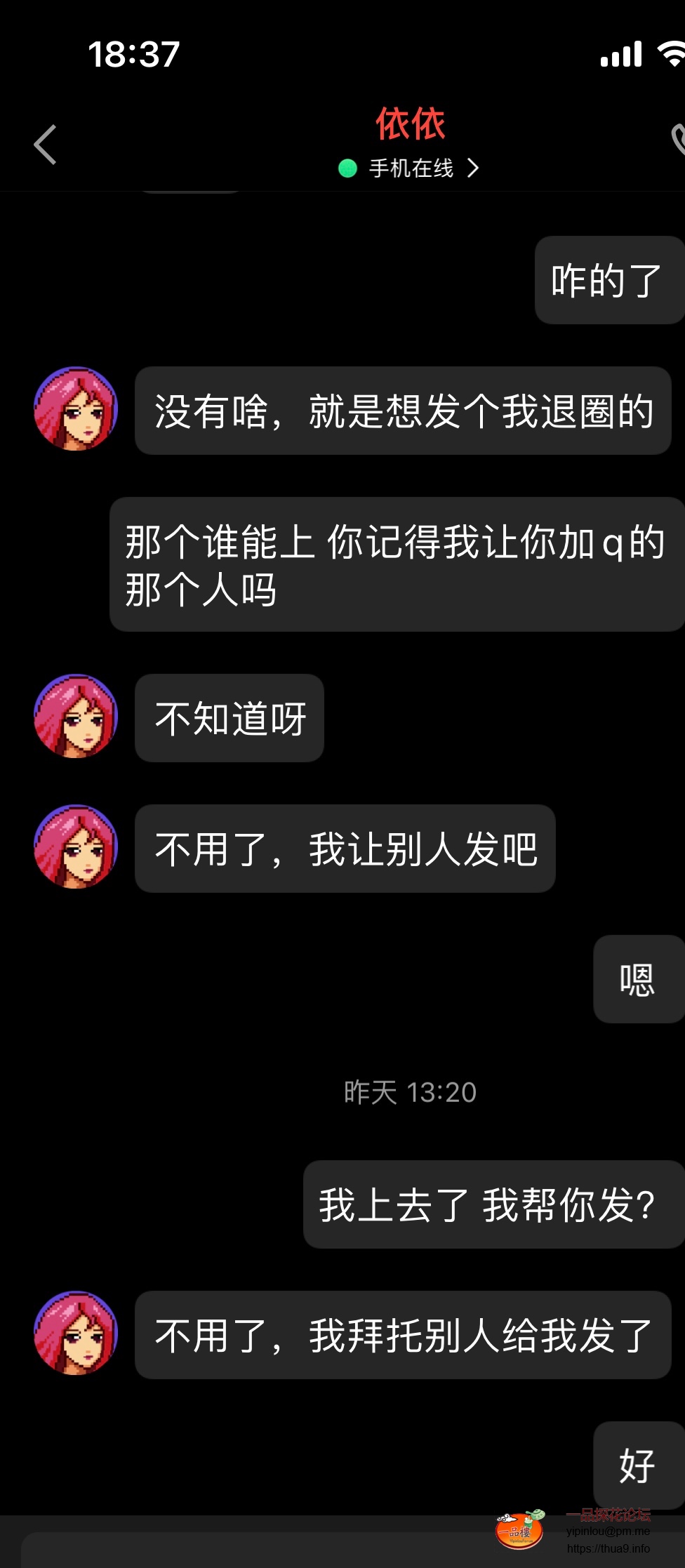
Task: Open the avatar beside the 不知道呀 message
Action: (x=76, y=716)
